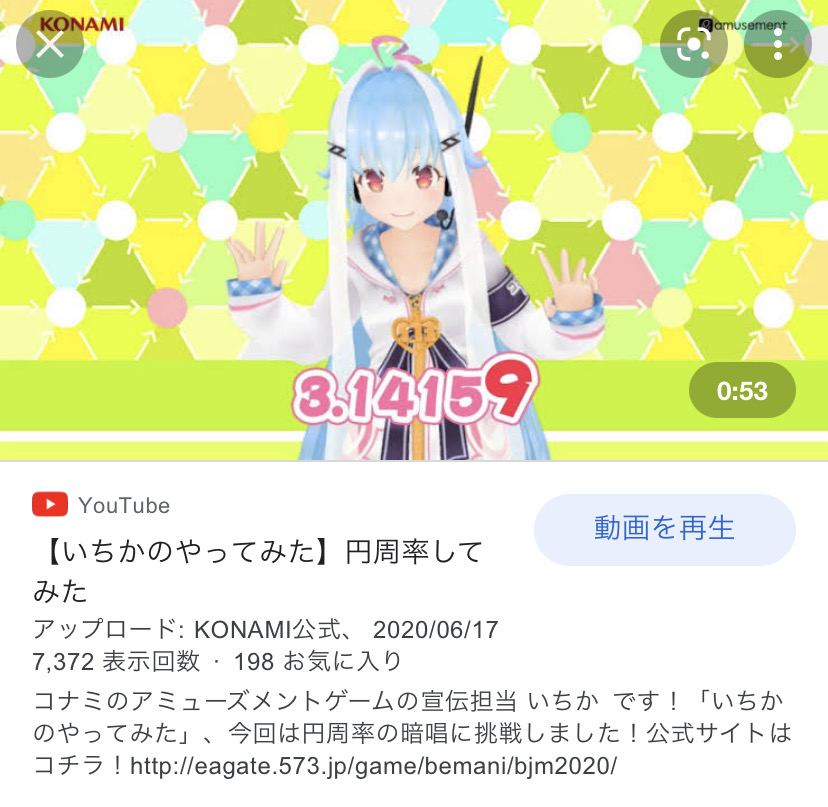Tap the 動画を再生 button
Image resolution: width=828 pixels, height=807 pixels.
click(664, 529)
